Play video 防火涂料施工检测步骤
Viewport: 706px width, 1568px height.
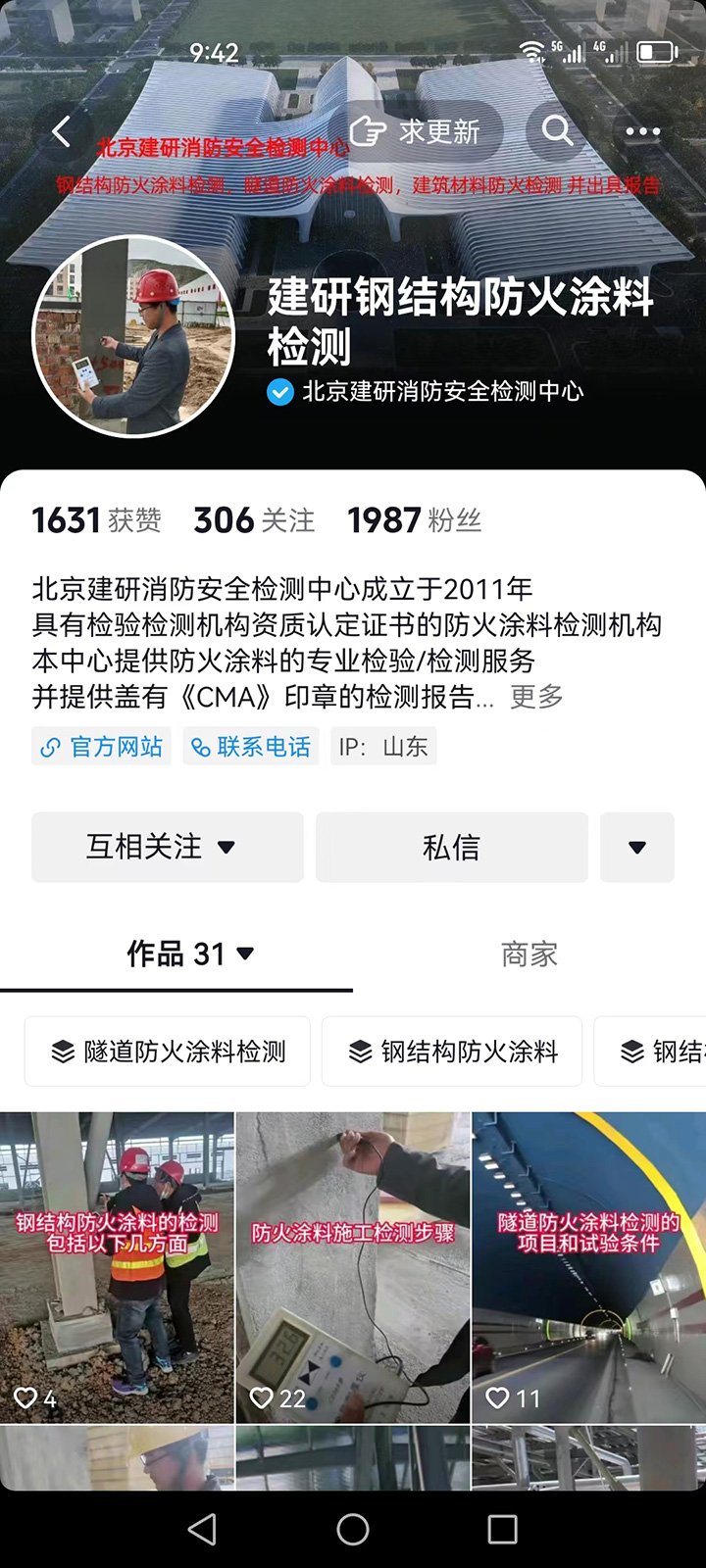pos(353,1267)
